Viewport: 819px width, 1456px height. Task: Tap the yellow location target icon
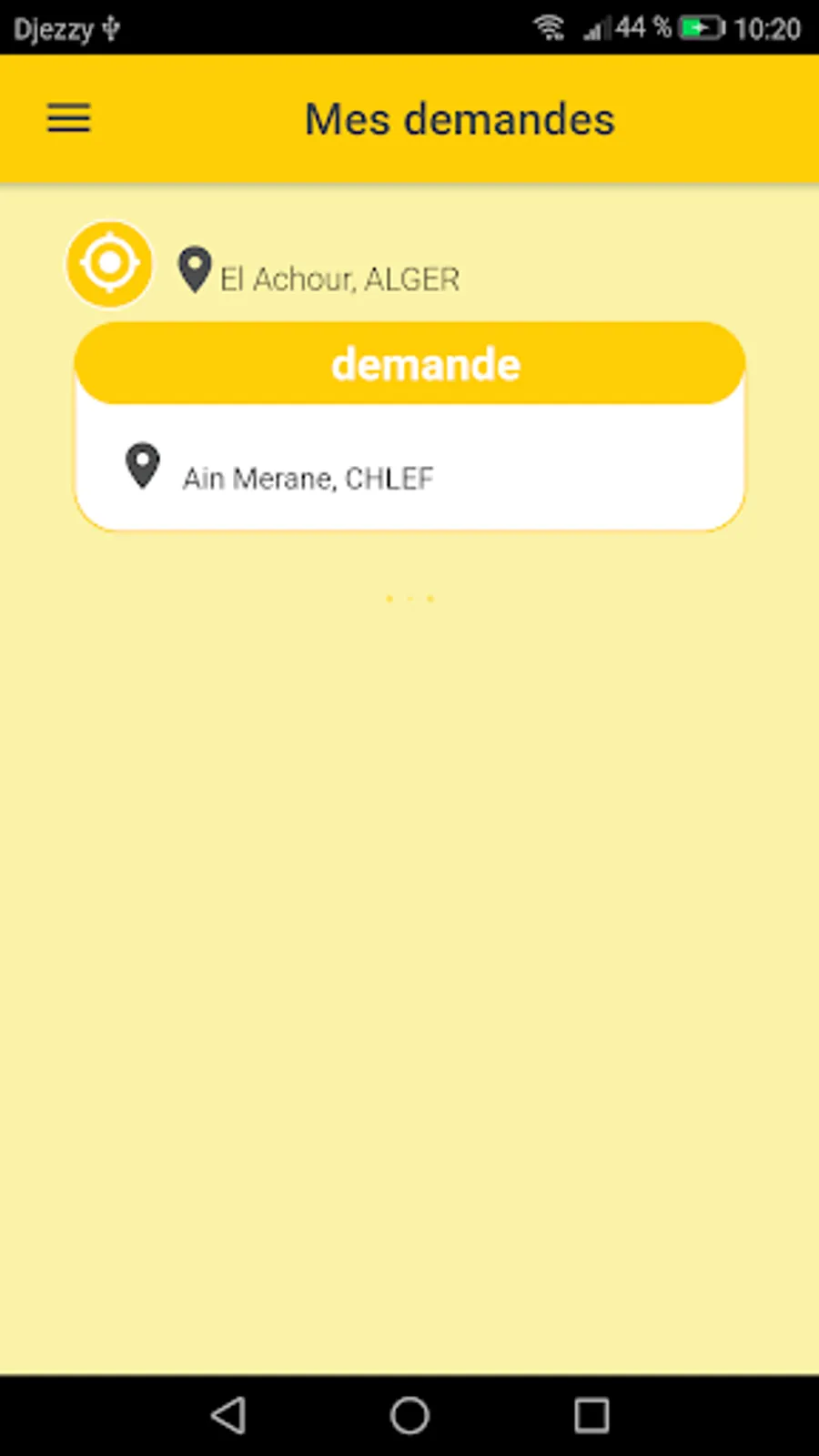[x=109, y=264]
